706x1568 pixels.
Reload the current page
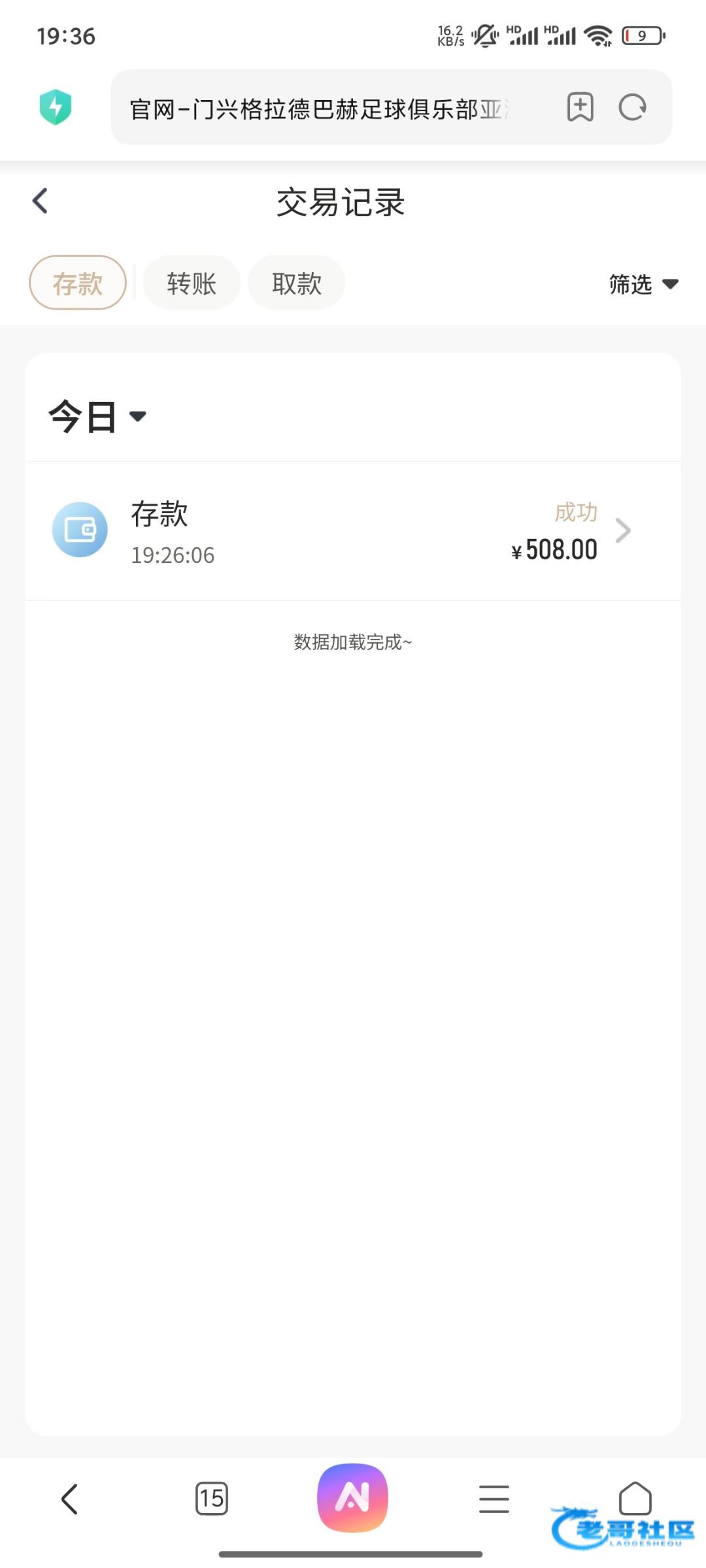(633, 107)
